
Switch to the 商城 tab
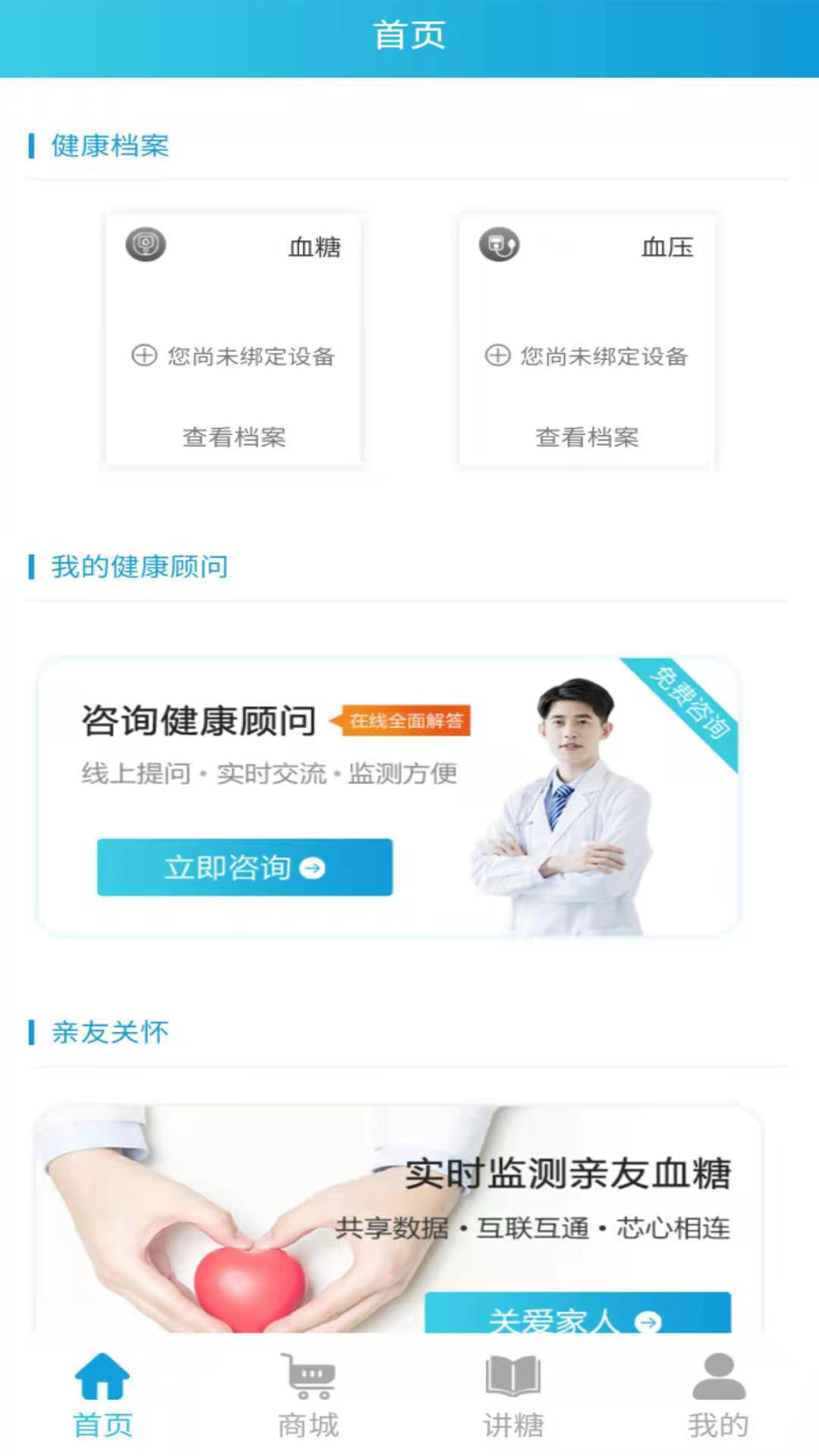(308, 1395)
